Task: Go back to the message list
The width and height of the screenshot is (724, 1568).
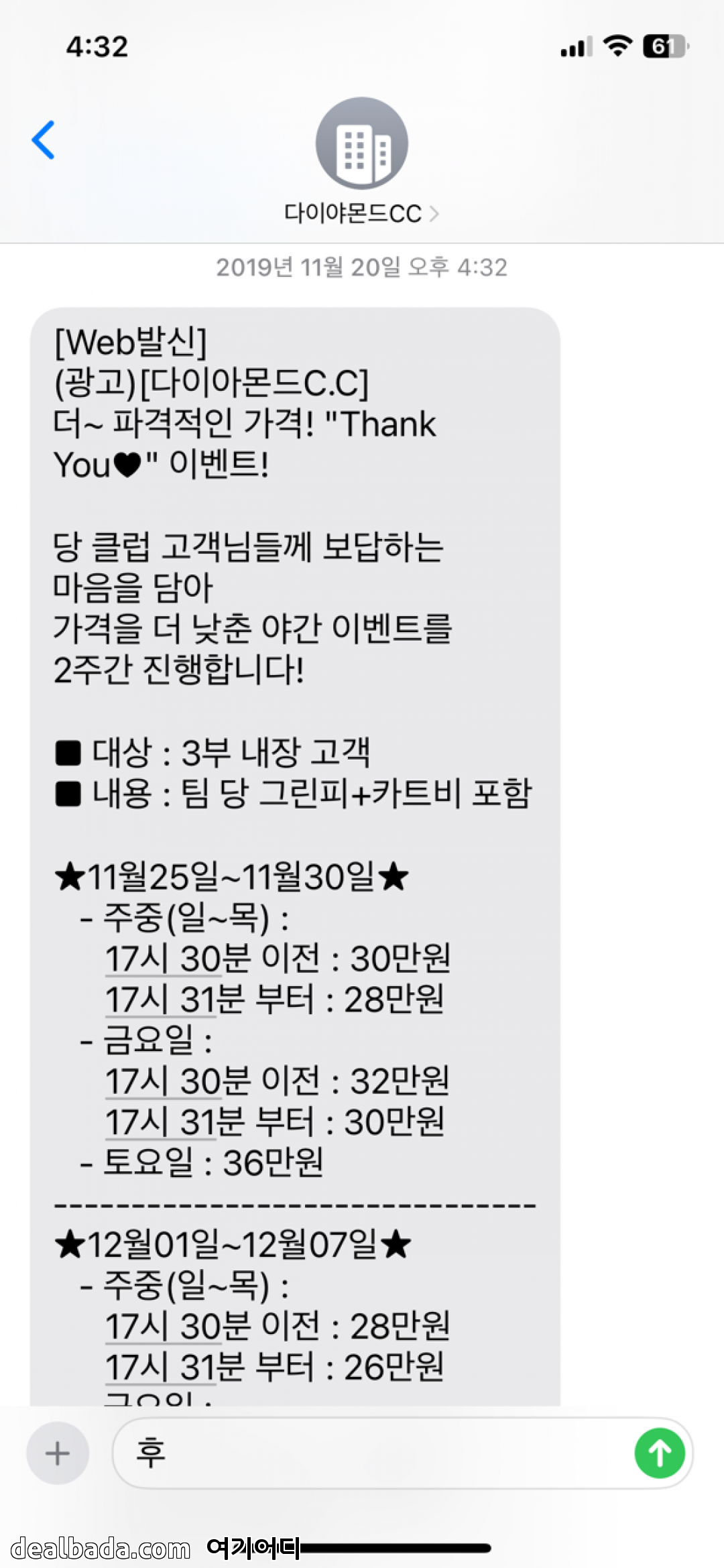Action: click(x=44, y=140)
